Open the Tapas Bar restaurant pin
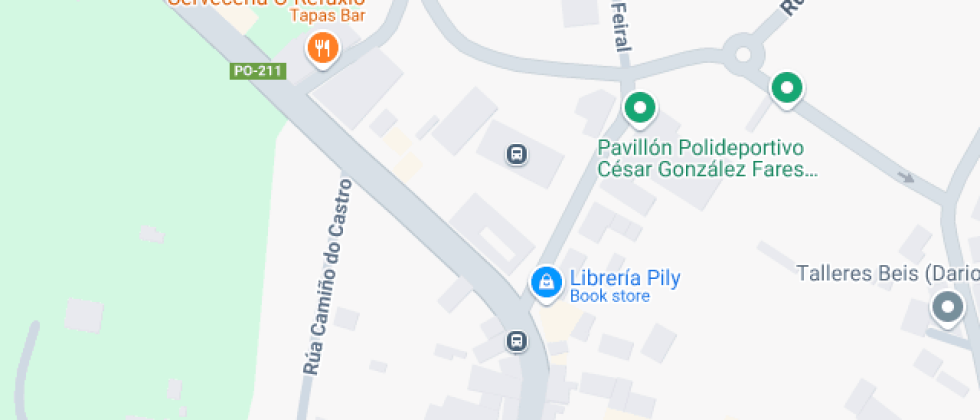980x420 pixels. coord(322,47)
